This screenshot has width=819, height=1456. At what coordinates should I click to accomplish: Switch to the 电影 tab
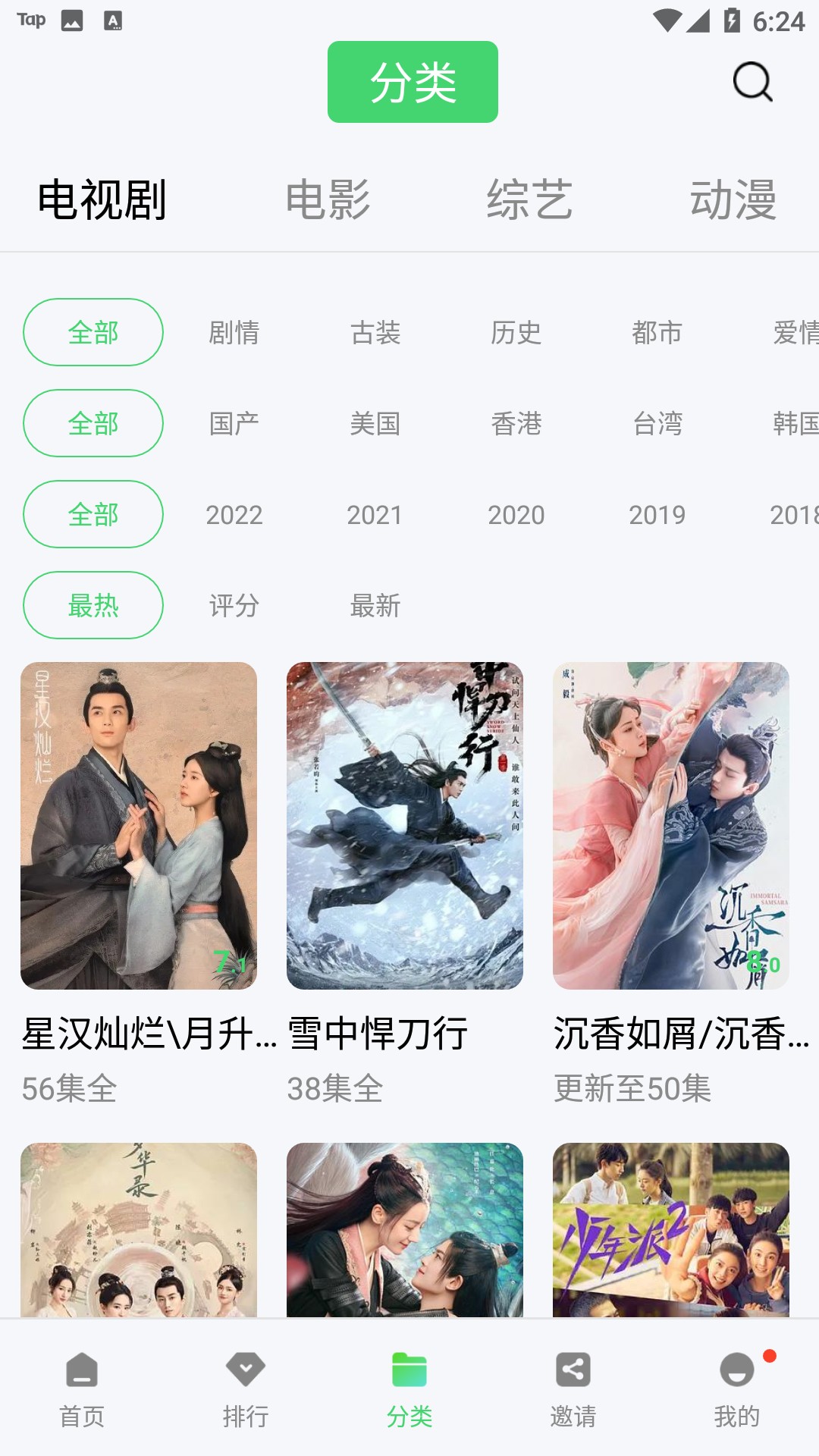(328, 199)
